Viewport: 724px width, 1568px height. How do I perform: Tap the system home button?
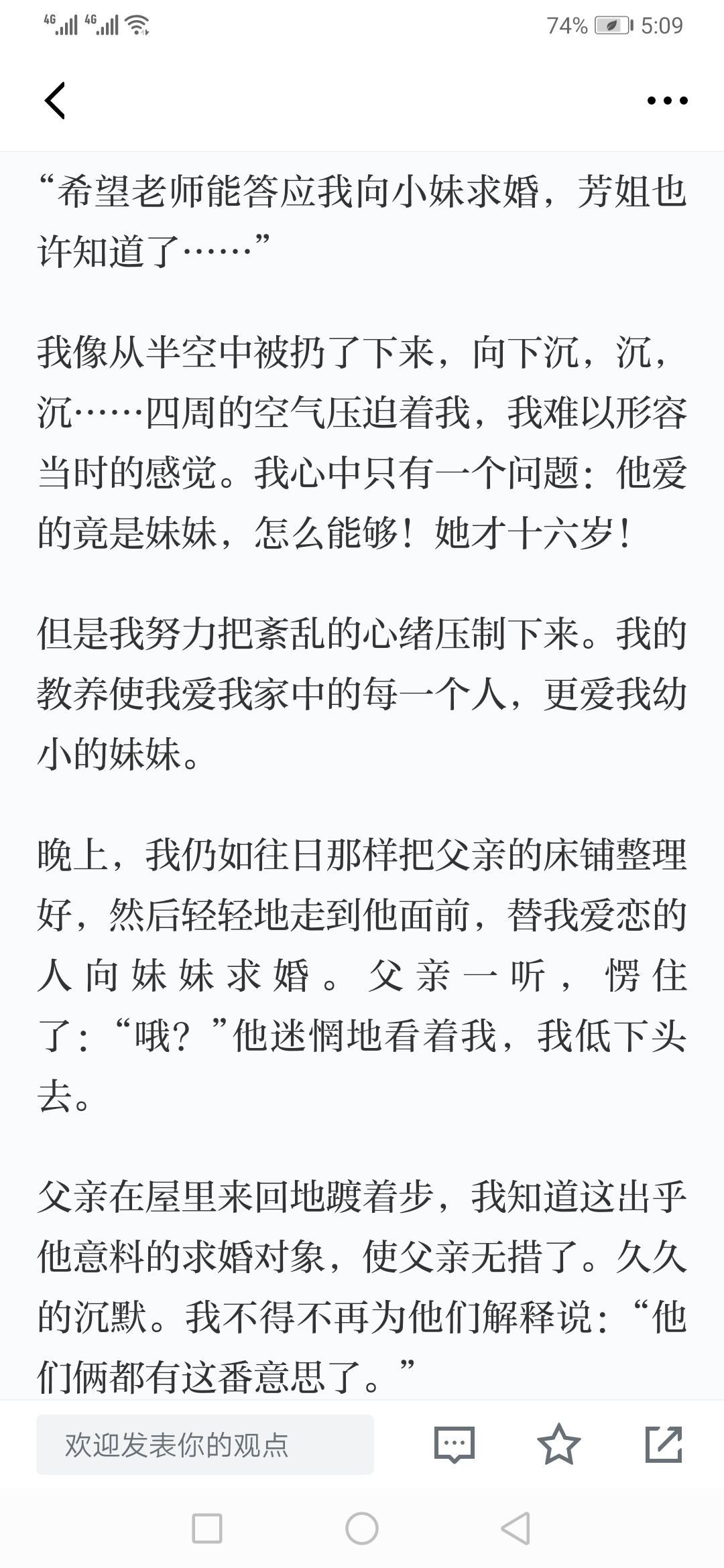(362, 1528)
